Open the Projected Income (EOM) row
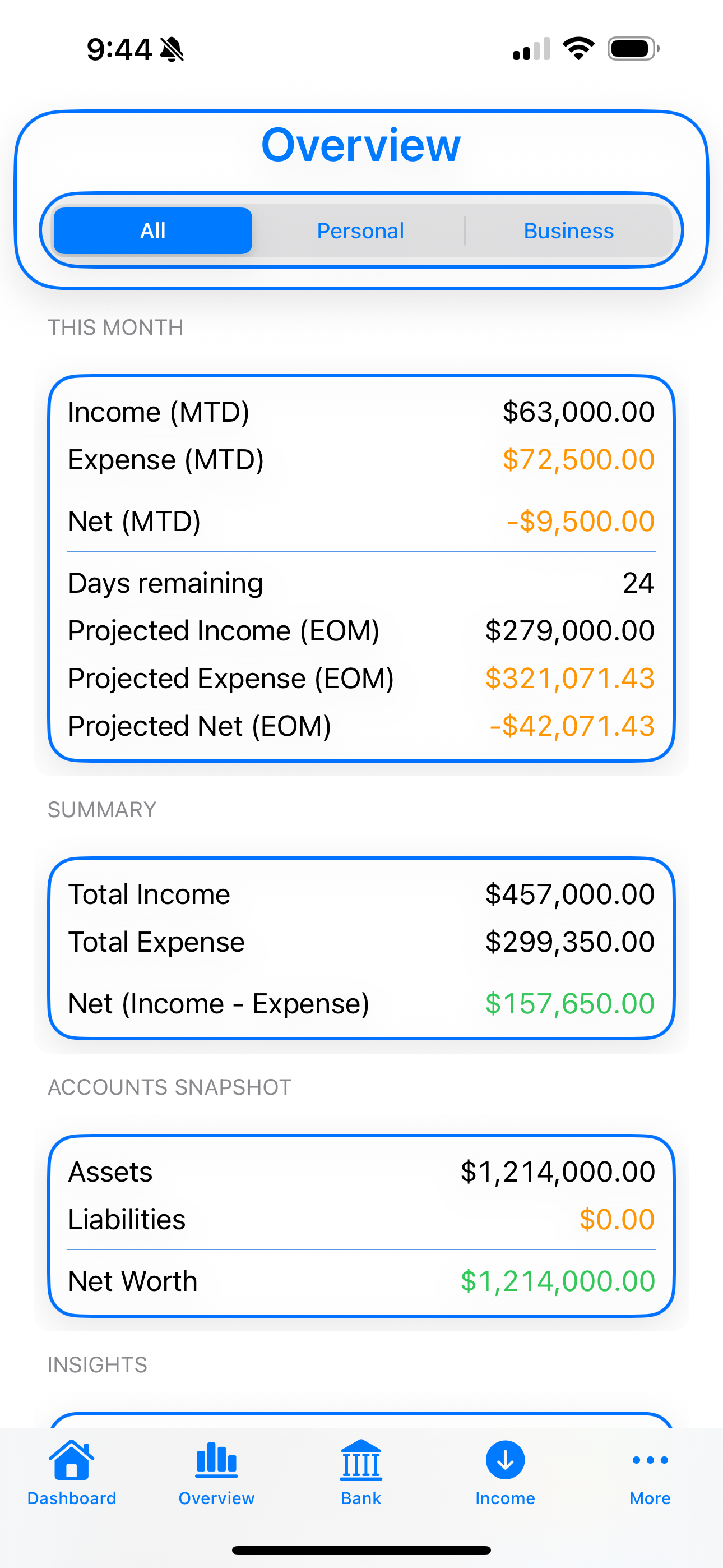The width and height of the screenshot is (723, 1568). coord(361,630)
